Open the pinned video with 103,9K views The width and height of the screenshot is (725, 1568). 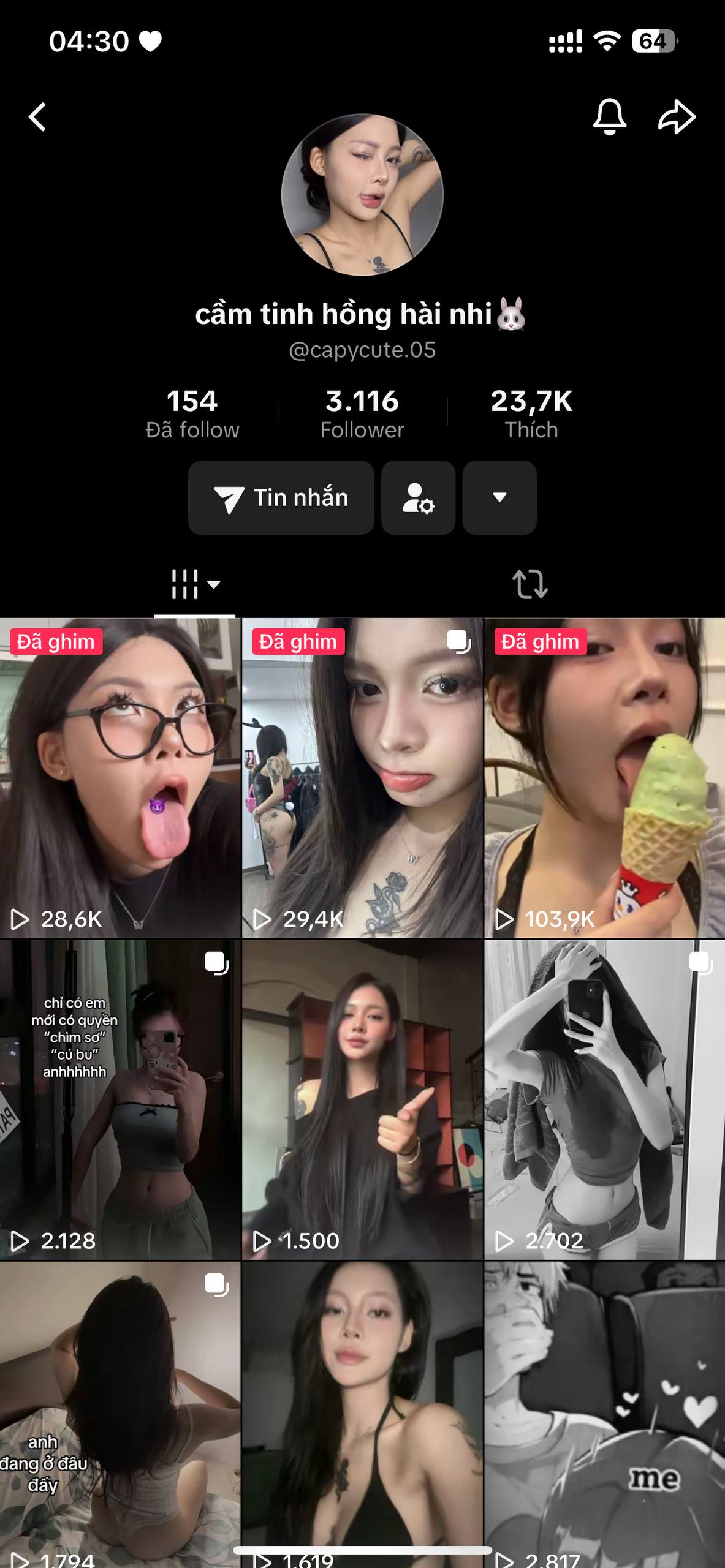(x=605, y=778)
